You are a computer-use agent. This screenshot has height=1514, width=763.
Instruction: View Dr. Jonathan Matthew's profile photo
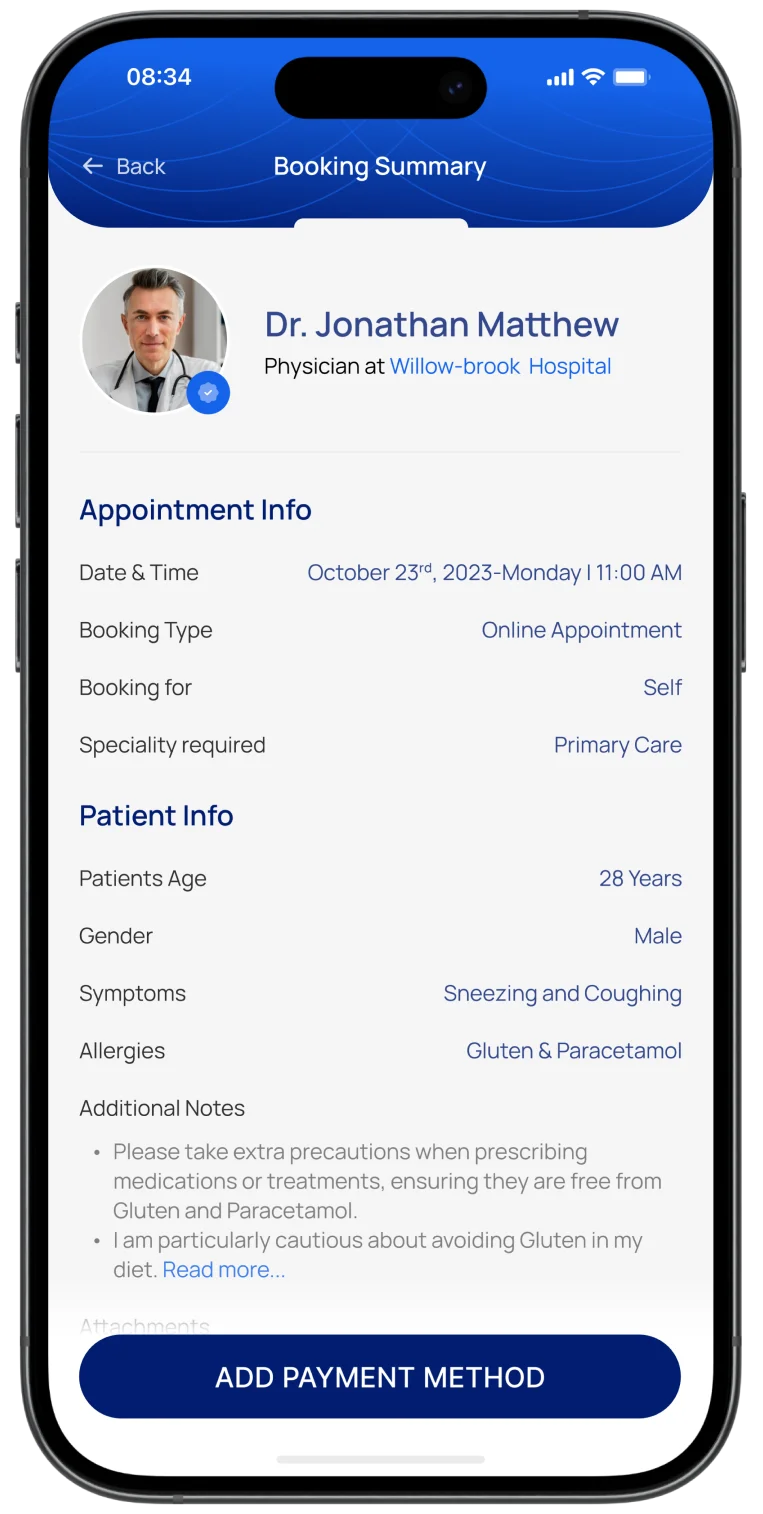pyautogui.click(x=154, y=340)
